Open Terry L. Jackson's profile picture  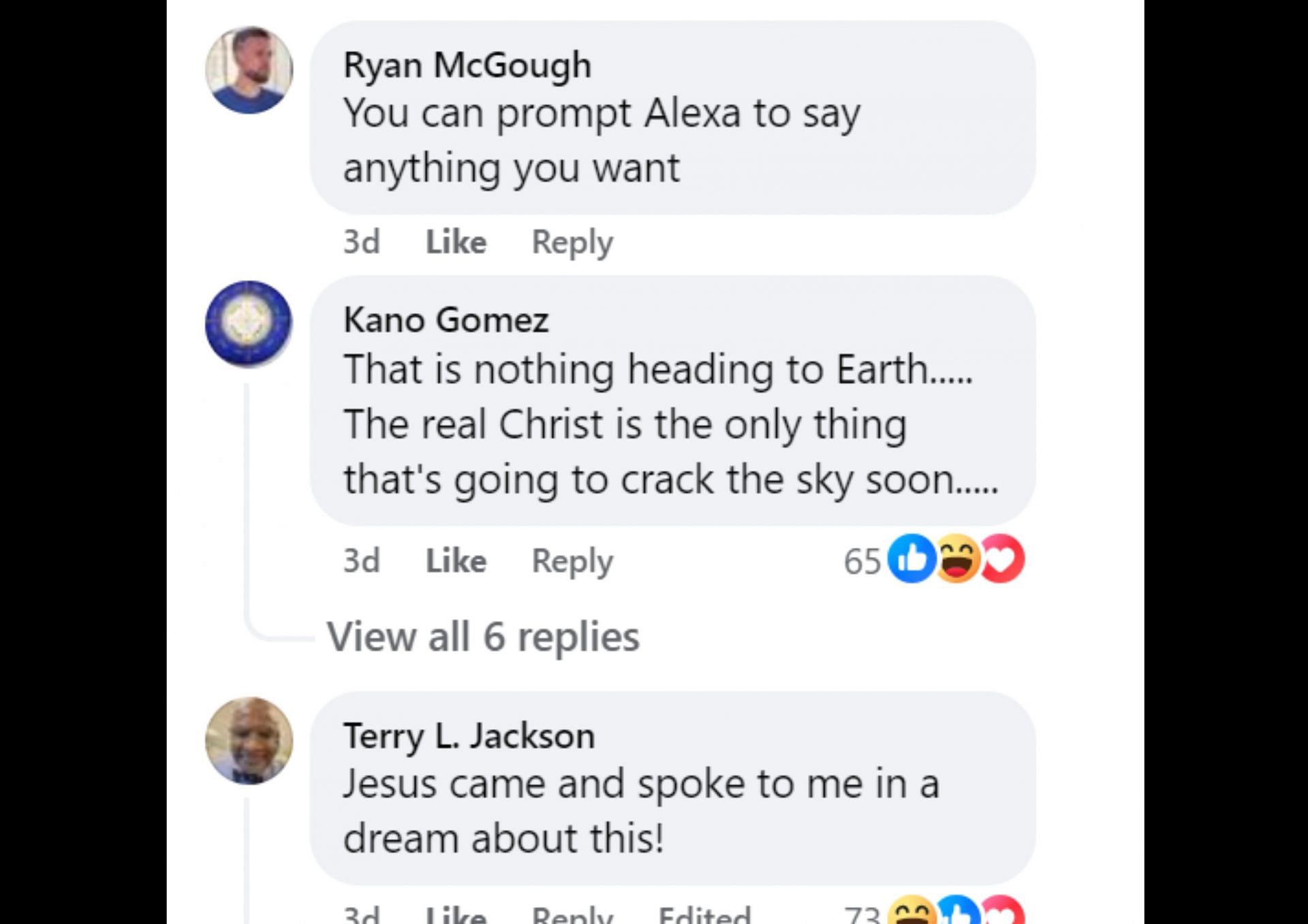[x=249, y=741]
